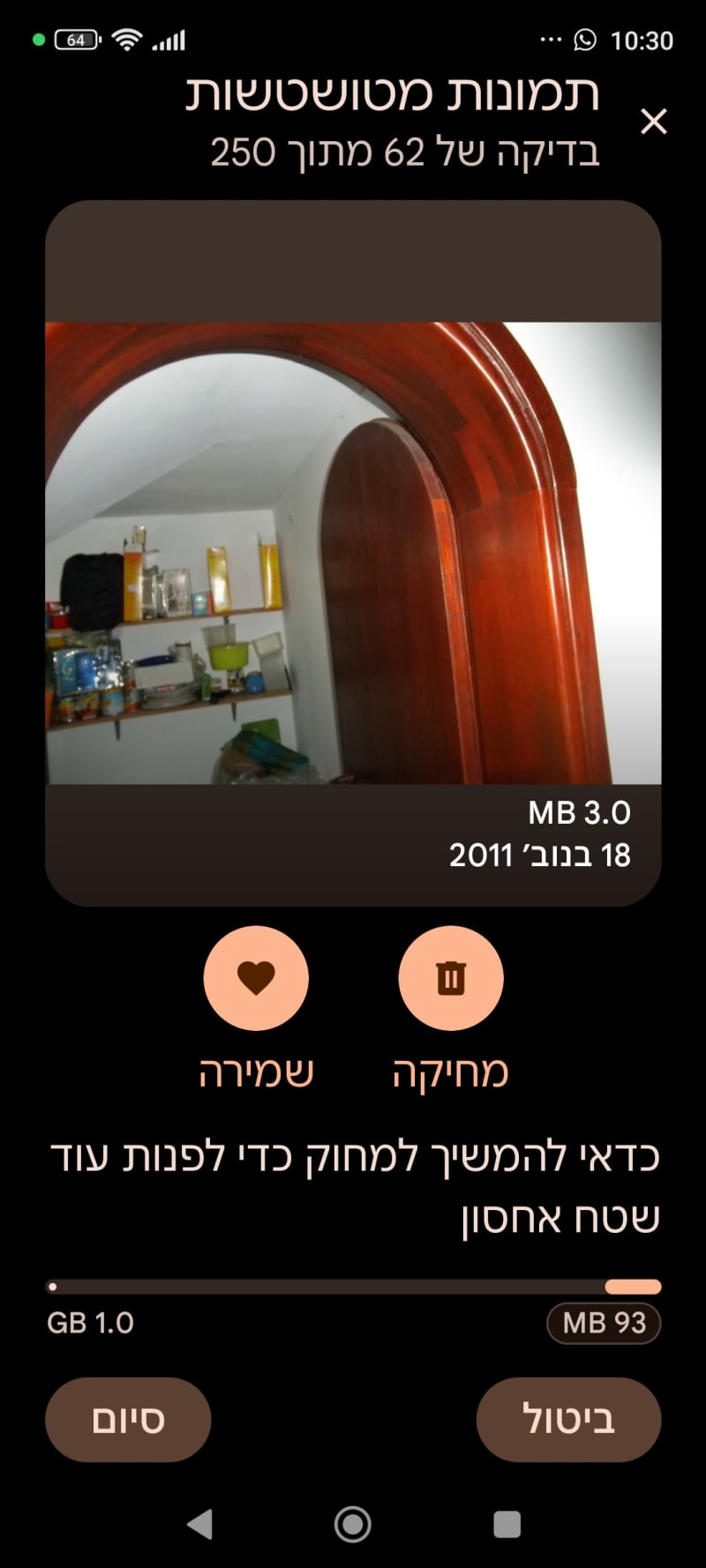Tap the סיום finish button
Image resolution: width=706 pixels, height=1568 pixels.
point(128,1419)
